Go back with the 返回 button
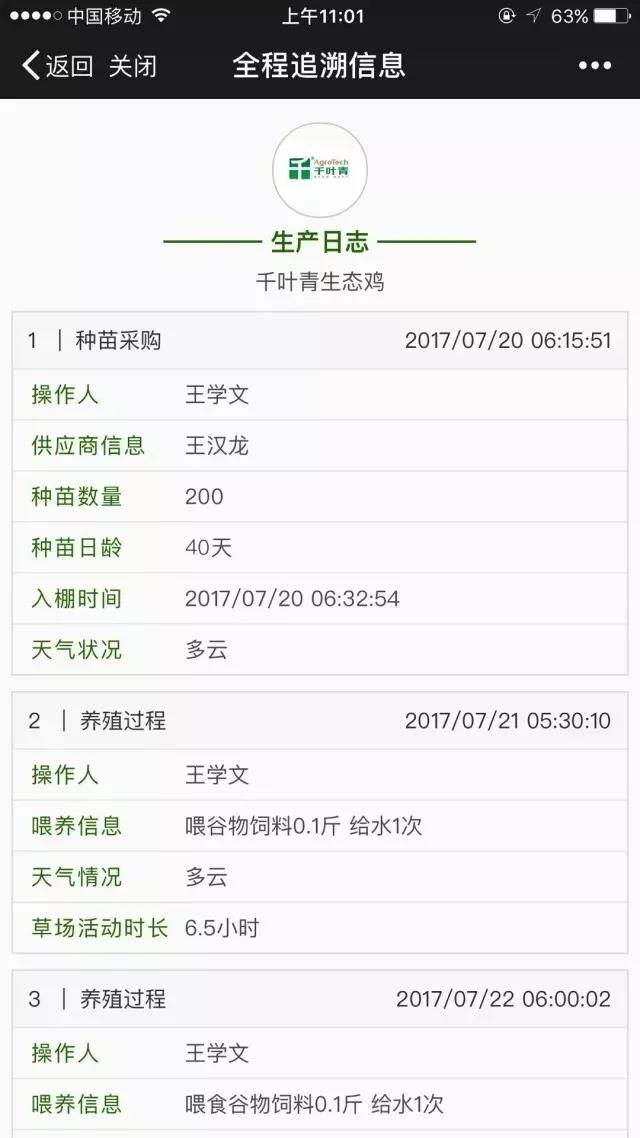The image size is (640, 1138). pyautogui.click(x=57, y=66)
